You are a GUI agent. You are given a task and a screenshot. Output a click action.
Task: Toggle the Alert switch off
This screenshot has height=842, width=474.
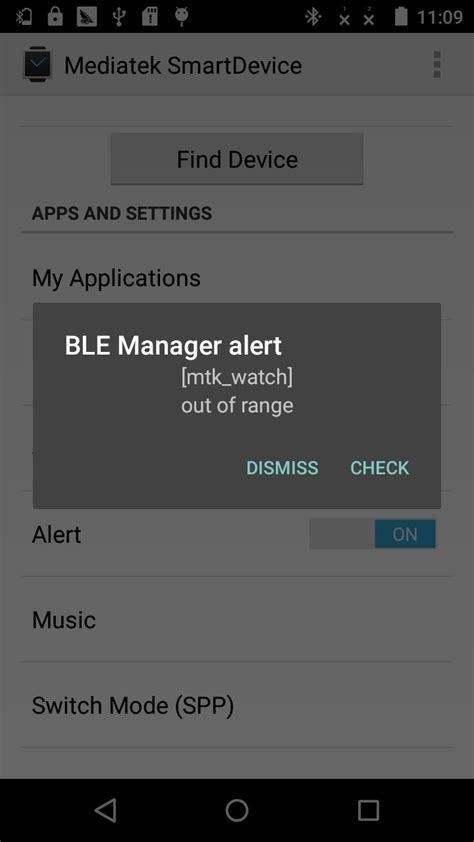pyautogui.click(x=373, y=534)
